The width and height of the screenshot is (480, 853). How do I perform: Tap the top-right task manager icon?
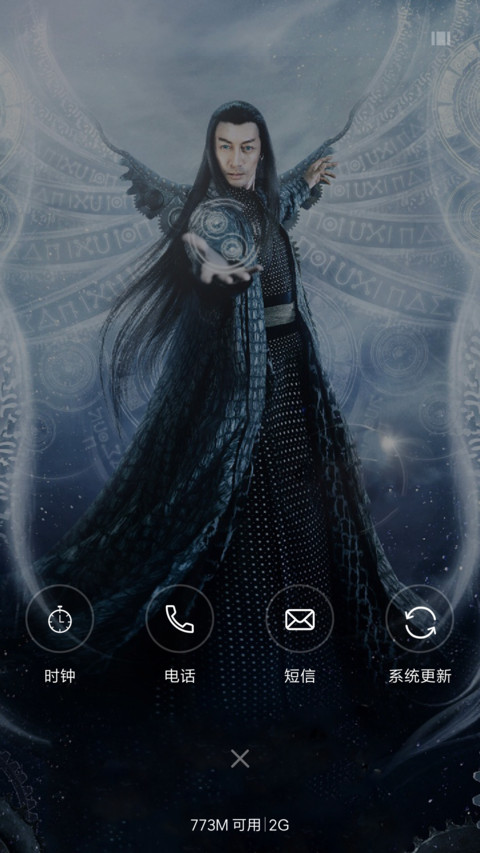pos(441,38)
